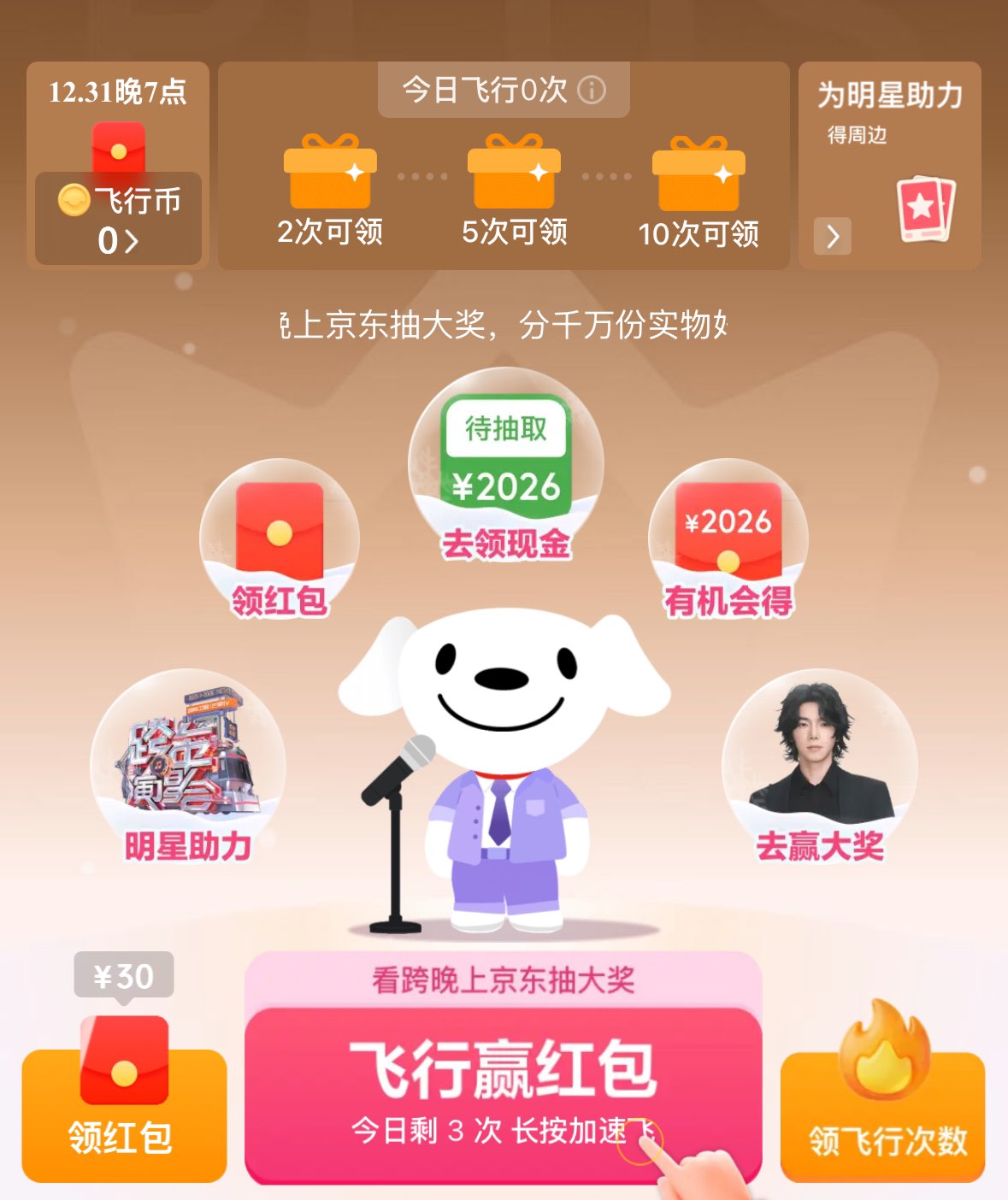
Task: Tap the 去领现金 bubble
Action: (506, 466)
